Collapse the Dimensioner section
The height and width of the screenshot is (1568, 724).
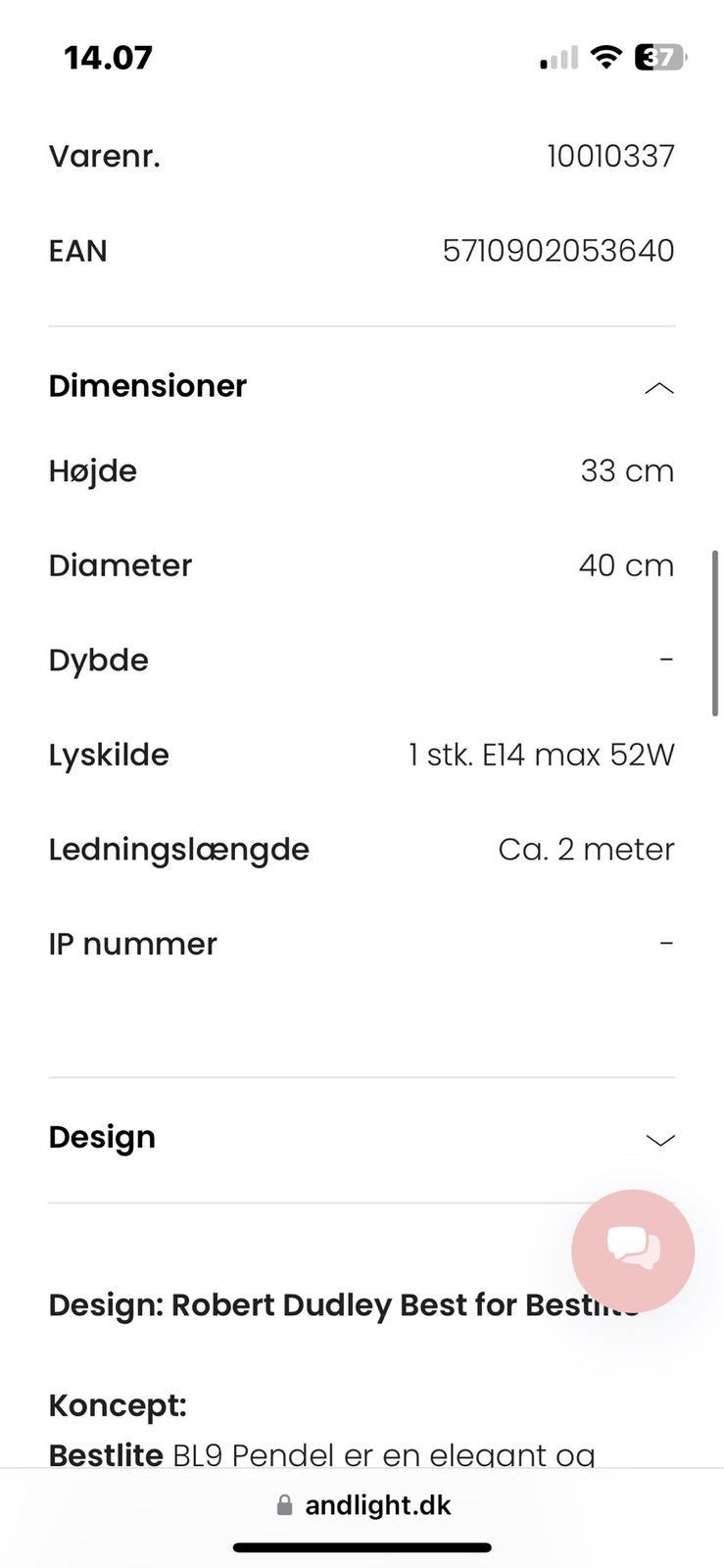pyautogui.click(x=658, y=388)
